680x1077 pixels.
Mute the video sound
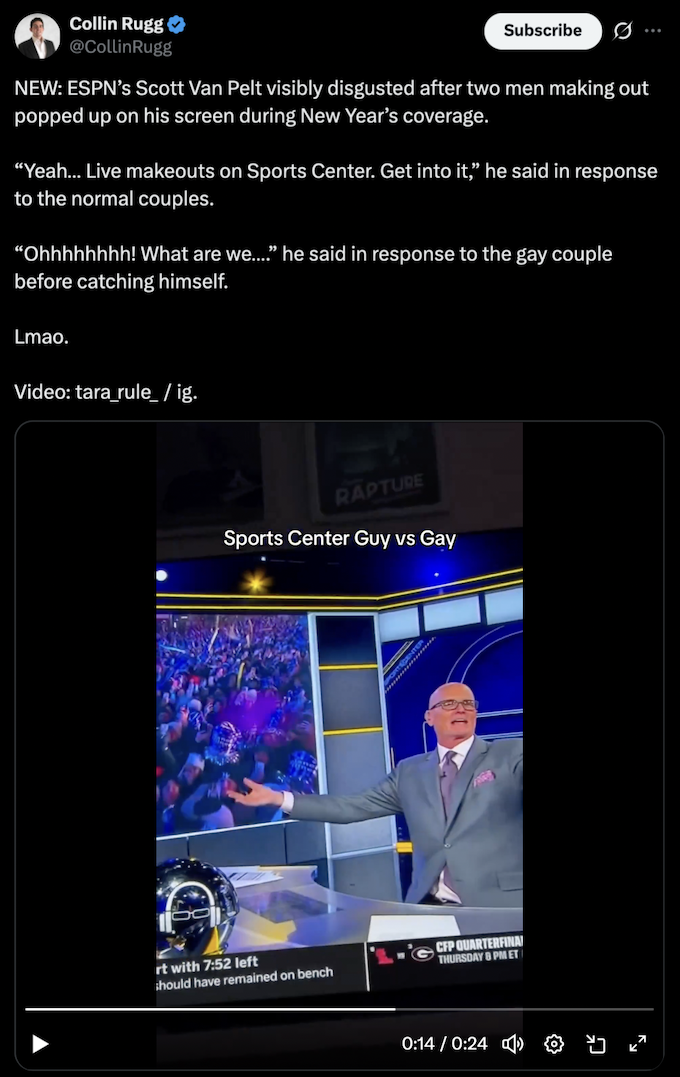pyautogui.click(x=513, y=1044)
